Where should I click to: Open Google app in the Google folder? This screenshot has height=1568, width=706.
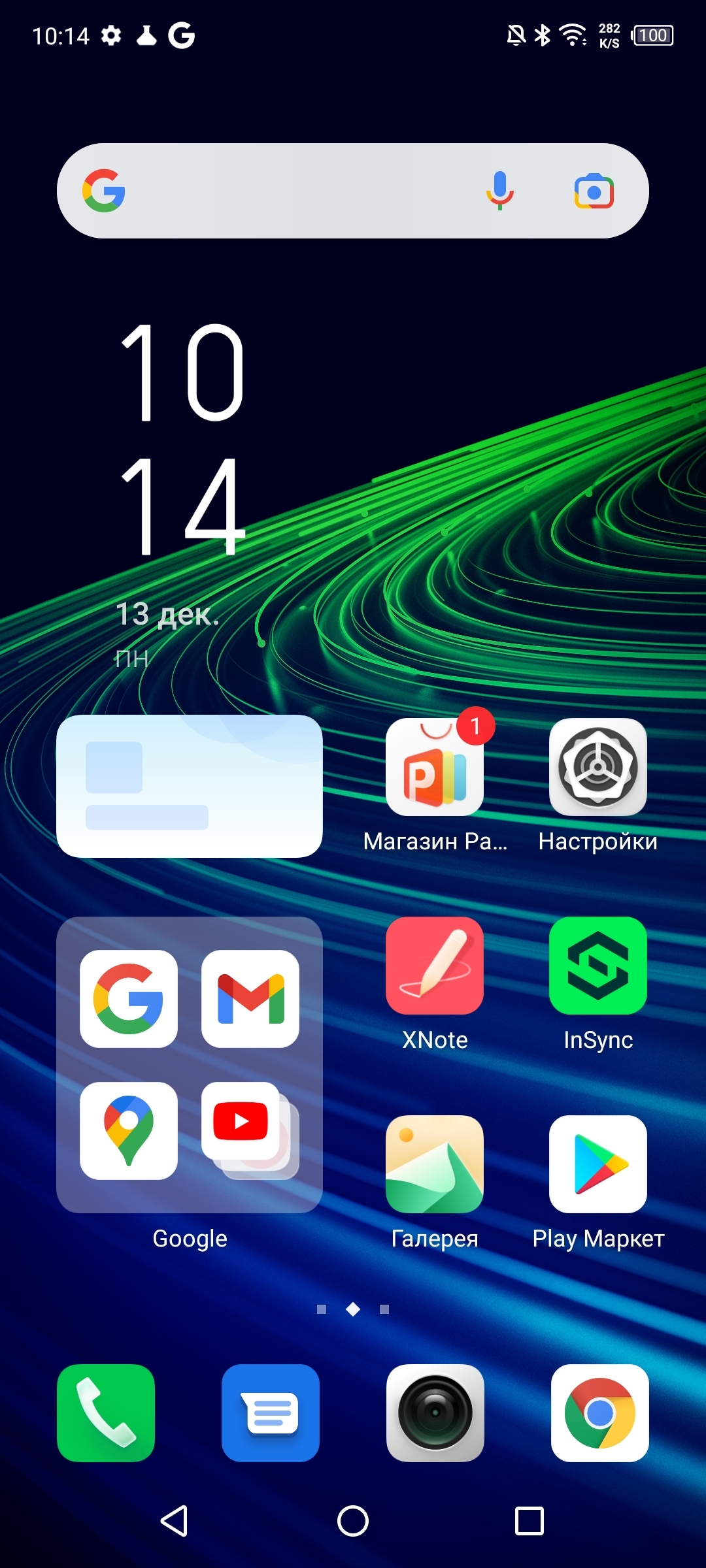coord(129,999)
